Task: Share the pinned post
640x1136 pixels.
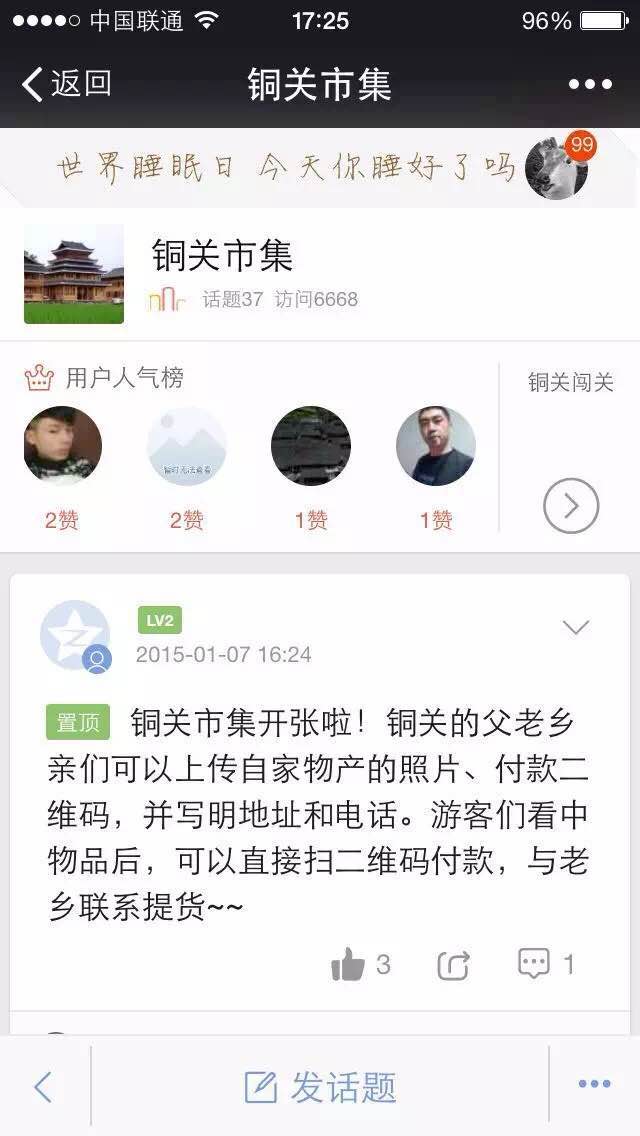Action: (454, 965)
